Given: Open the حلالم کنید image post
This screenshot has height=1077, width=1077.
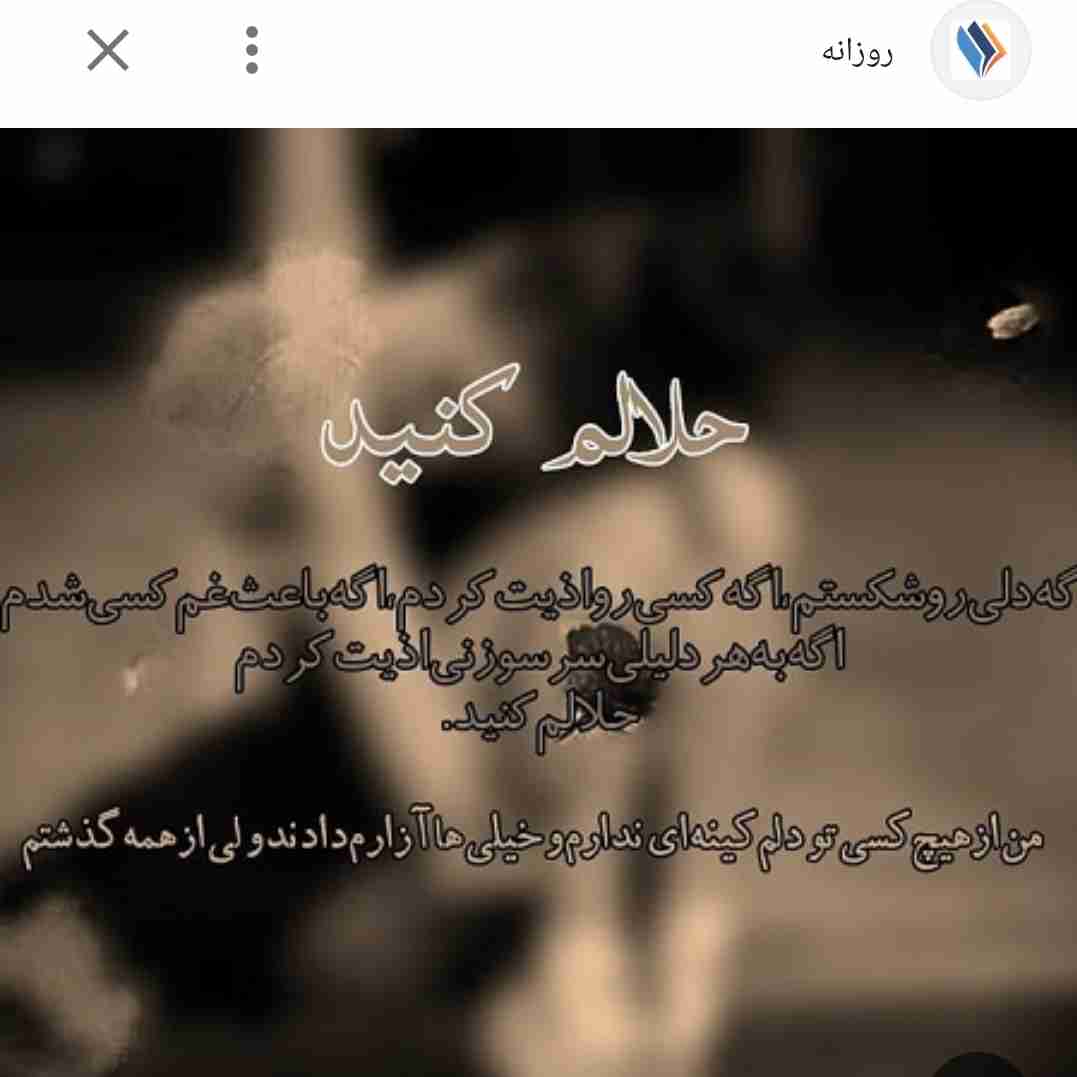Looking at the screenshot, I should click(538, 600).
